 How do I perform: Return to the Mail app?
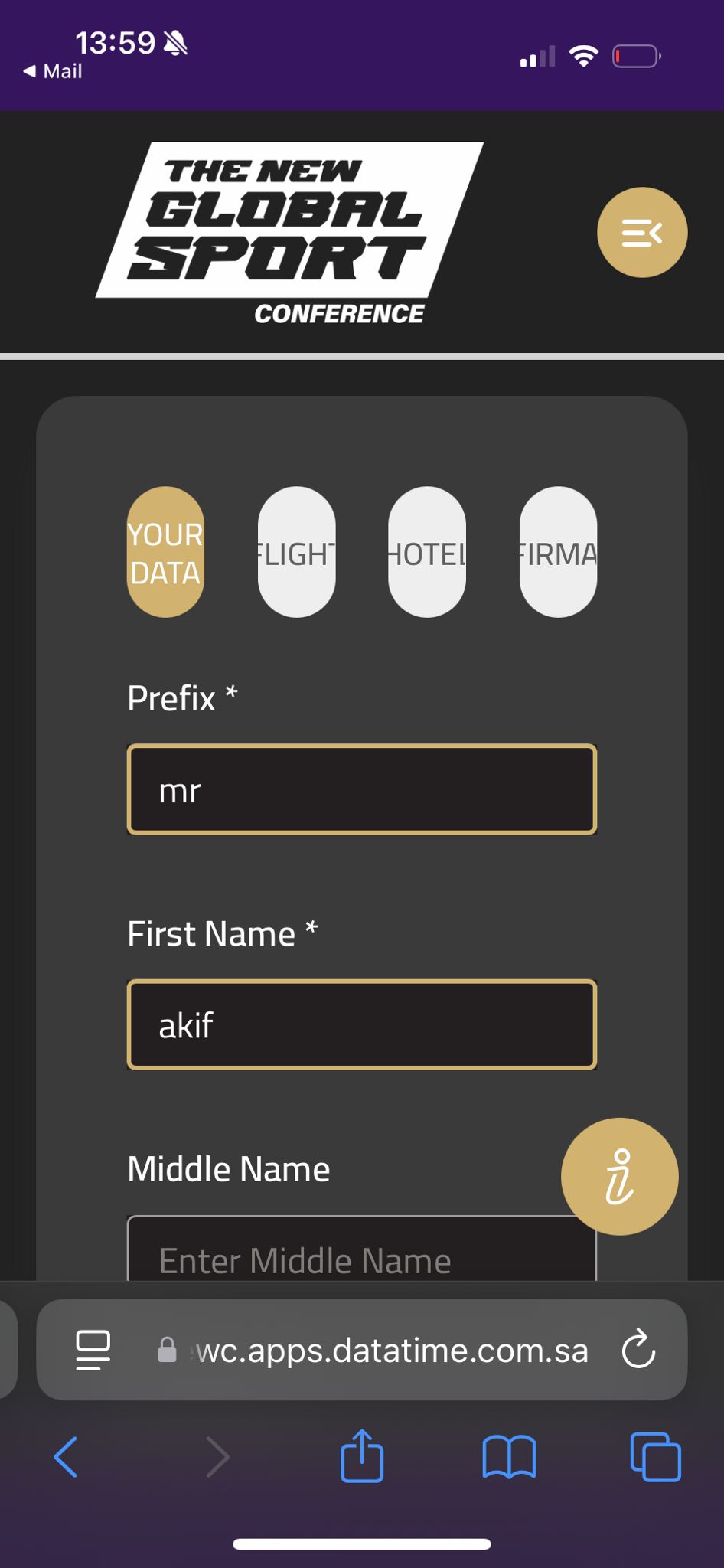pyautogui.click(x=52, y=71)
